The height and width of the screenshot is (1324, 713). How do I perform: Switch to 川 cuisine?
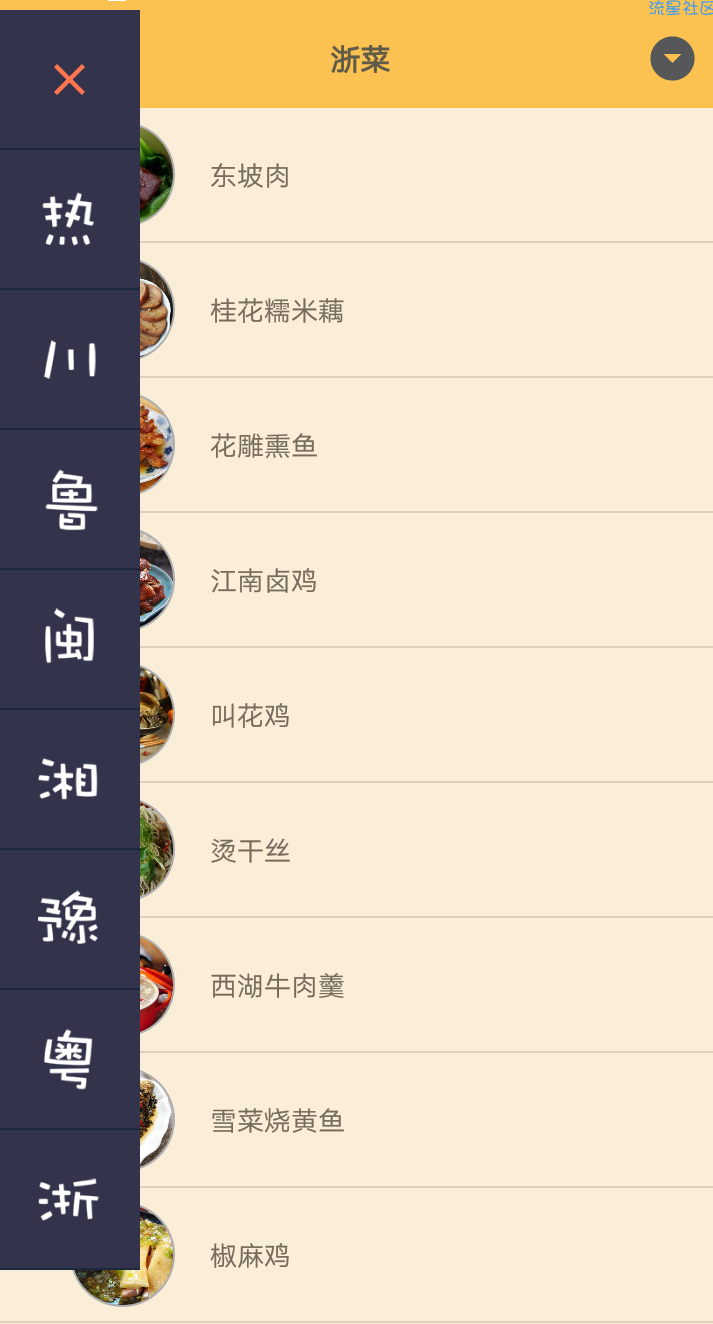69,360
